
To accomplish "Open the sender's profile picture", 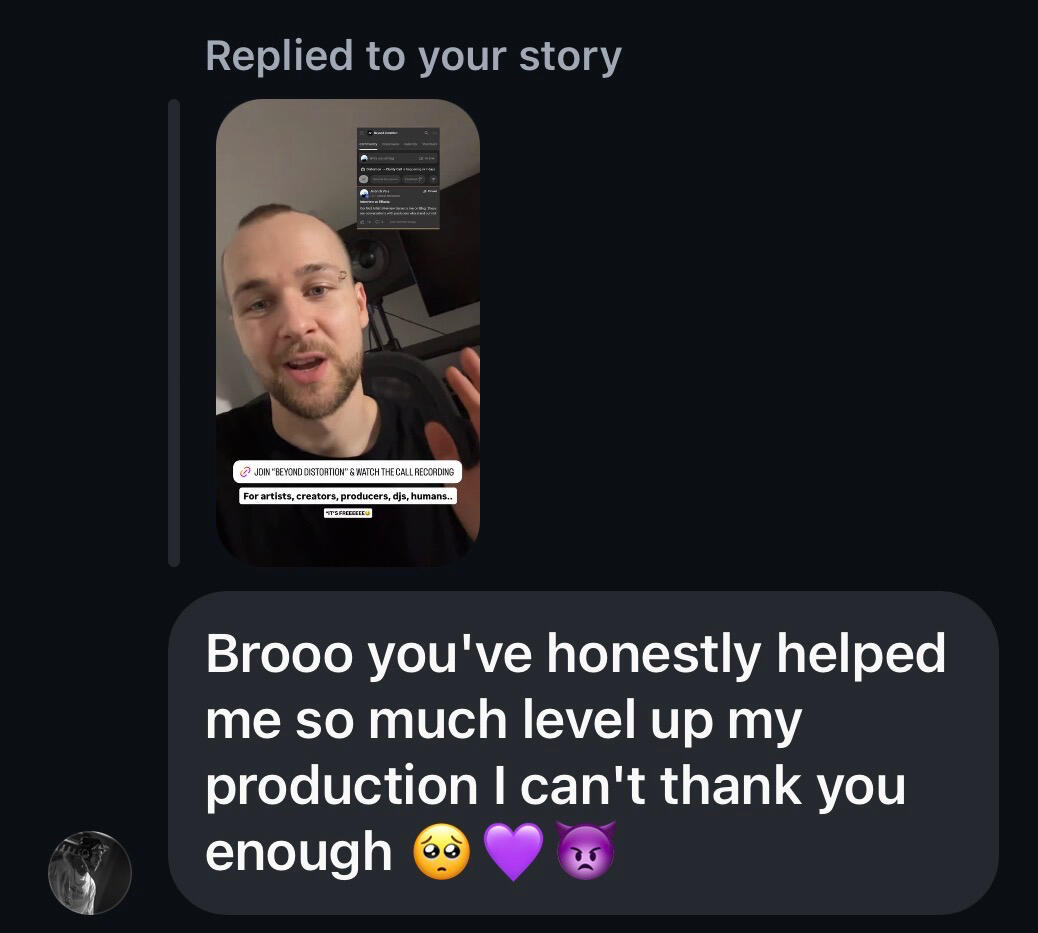I will 90,872.
